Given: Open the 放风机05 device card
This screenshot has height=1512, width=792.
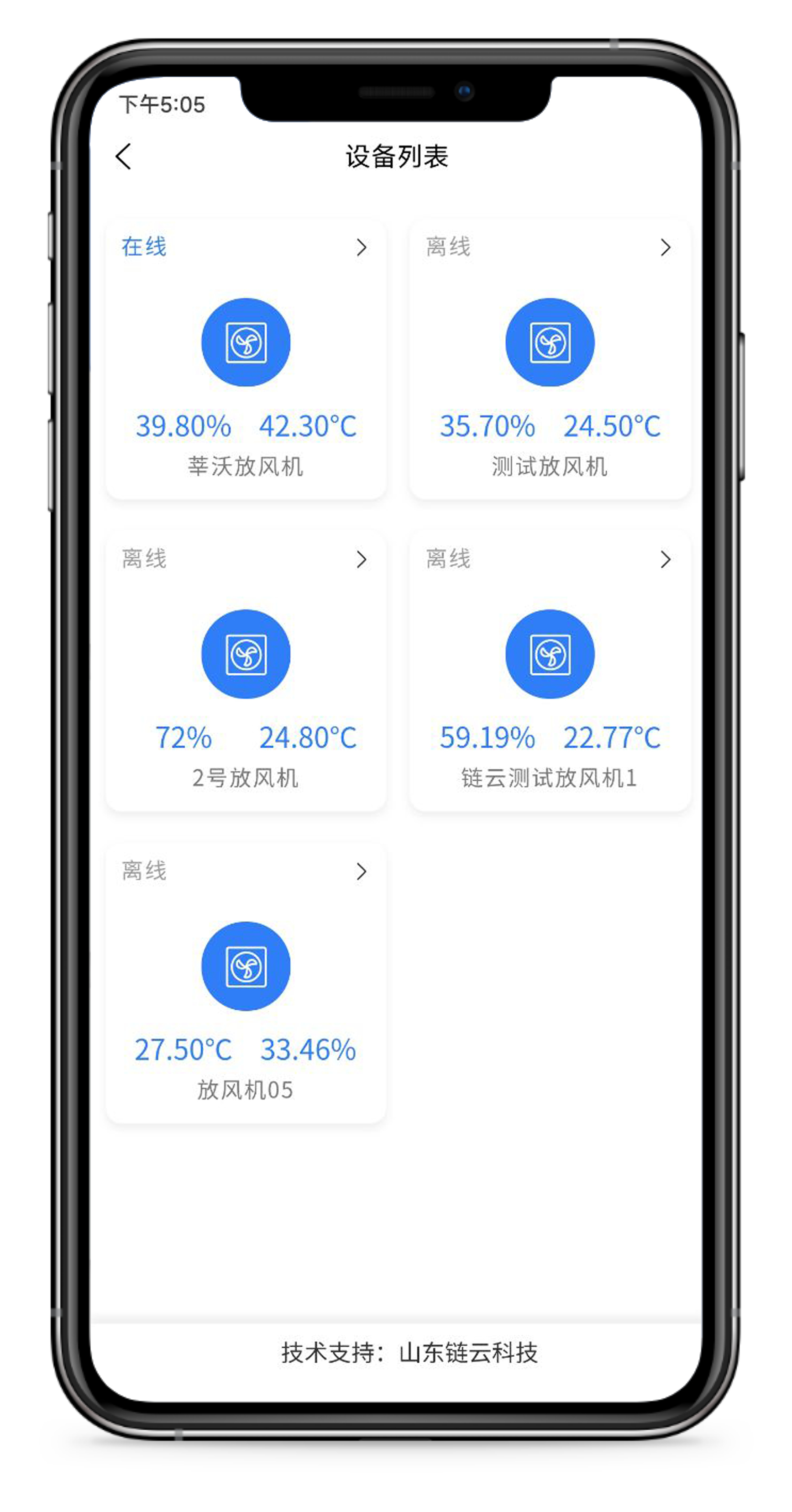Looking at the screenshot, I should coord(246,982).
